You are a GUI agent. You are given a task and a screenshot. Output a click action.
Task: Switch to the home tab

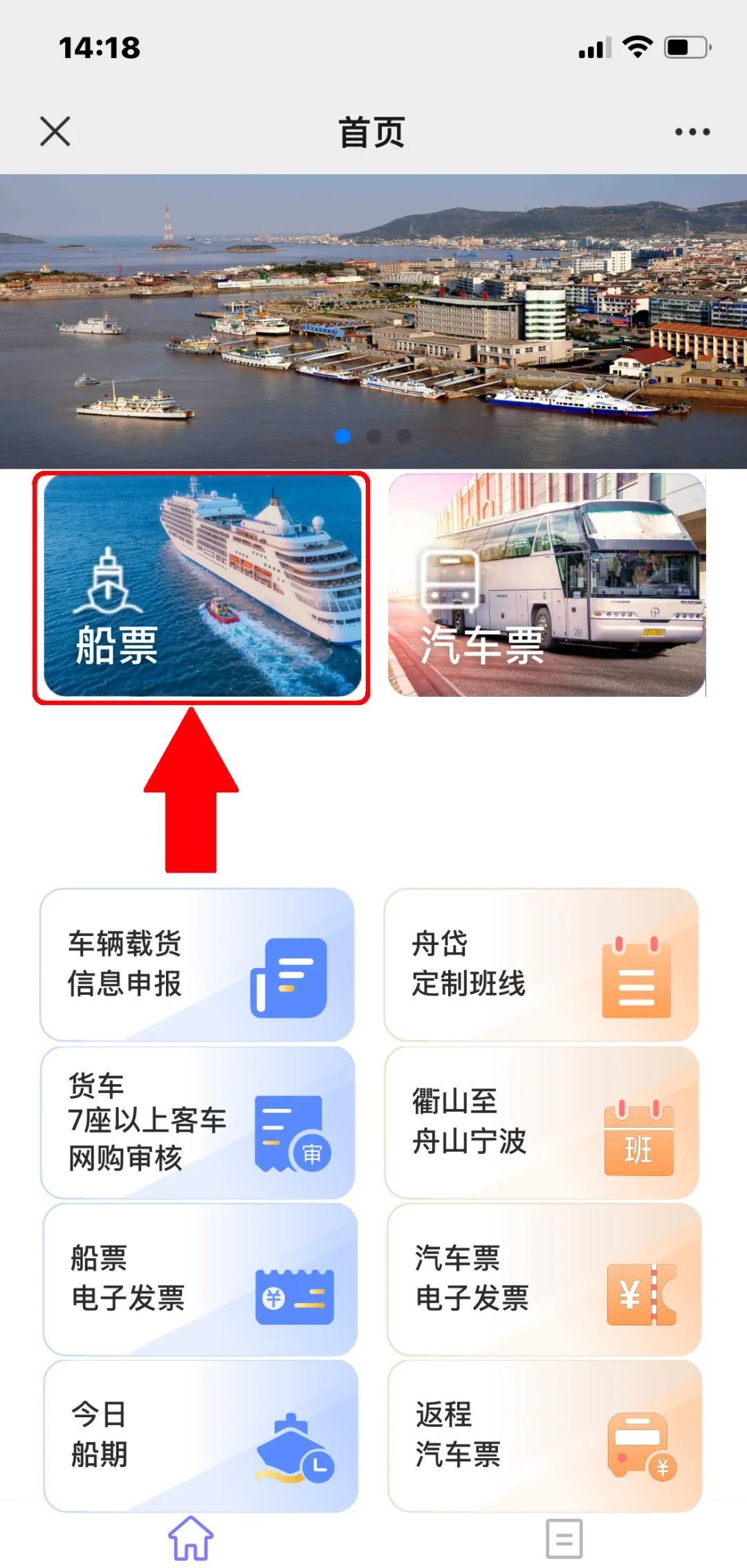pyautogui.click(x=191, y=1538)
